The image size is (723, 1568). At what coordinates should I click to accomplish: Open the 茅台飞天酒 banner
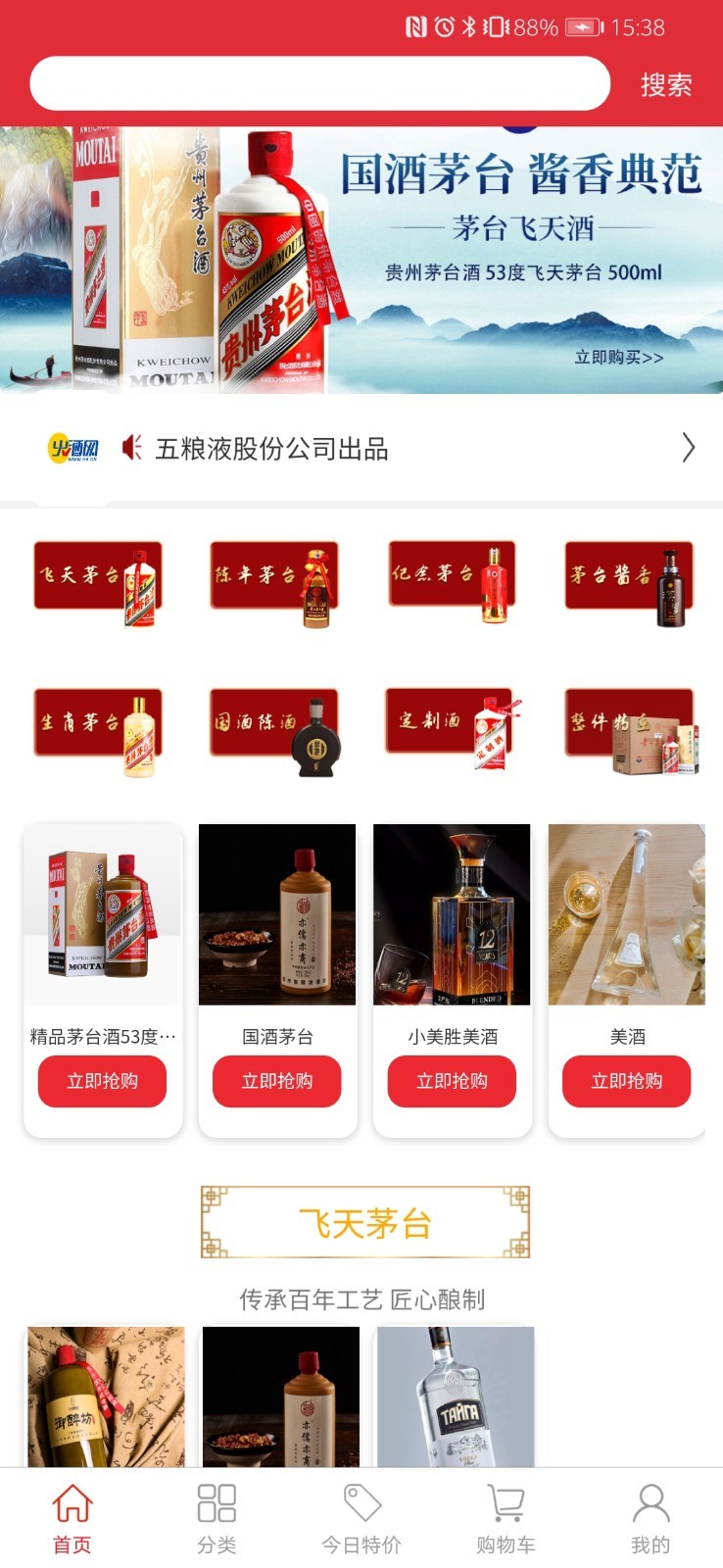pyautogui.click(x=361, y=260)
